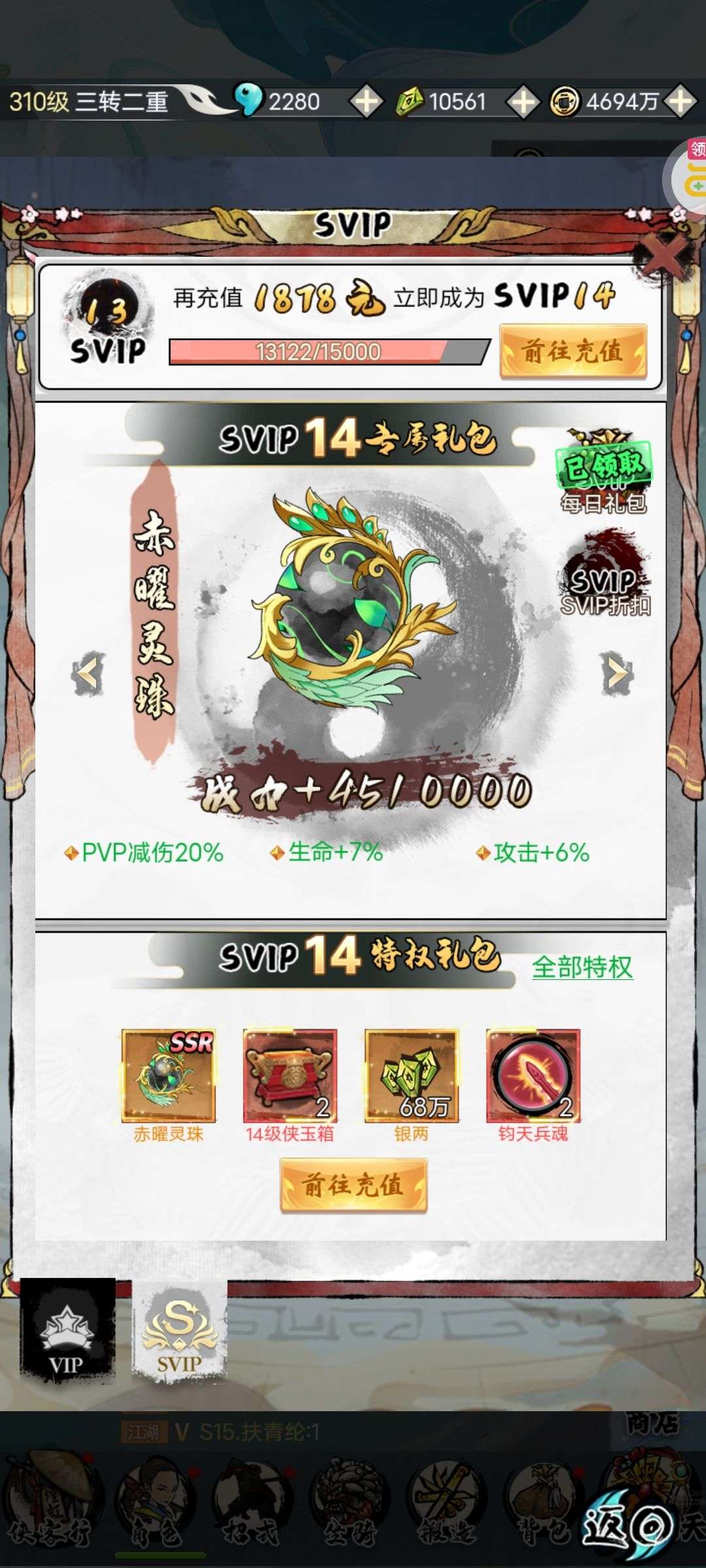
Task: Show previous SVIP level gift
Action: point(88,674)
